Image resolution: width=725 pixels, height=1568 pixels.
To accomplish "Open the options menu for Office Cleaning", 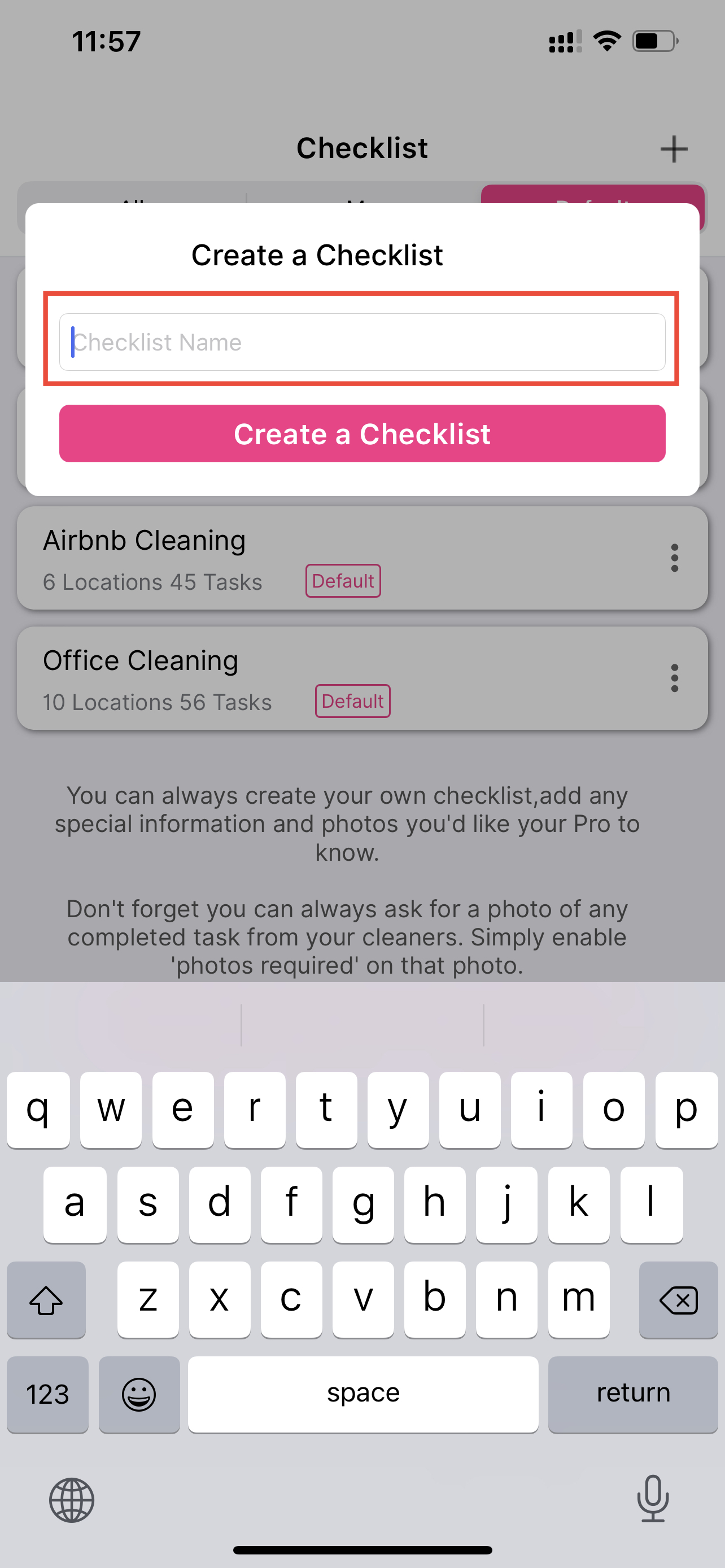I will tap(675, 678).
